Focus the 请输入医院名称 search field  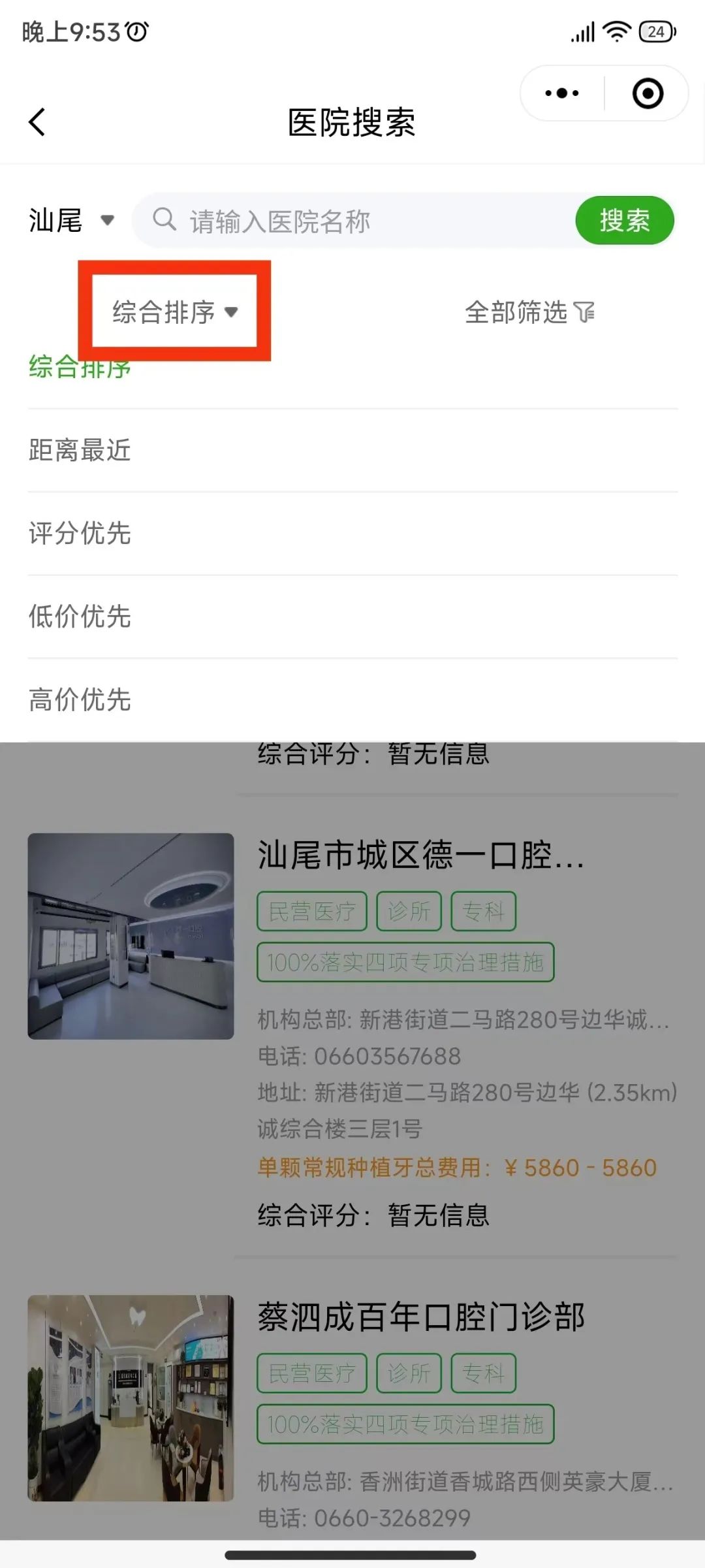[x=366, y=221]
